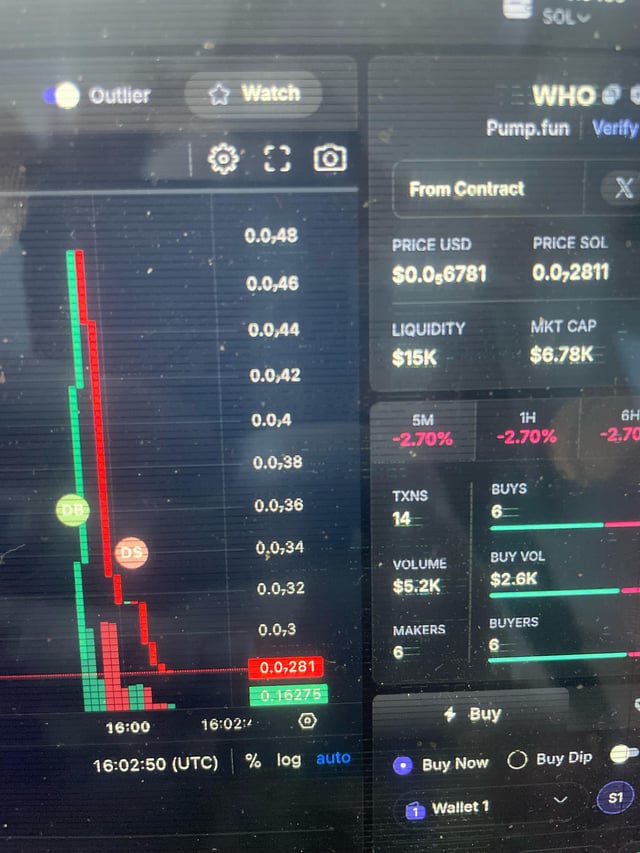
Task: Expand the Wallet 1 dropdown
Action: tap(560, 800)
